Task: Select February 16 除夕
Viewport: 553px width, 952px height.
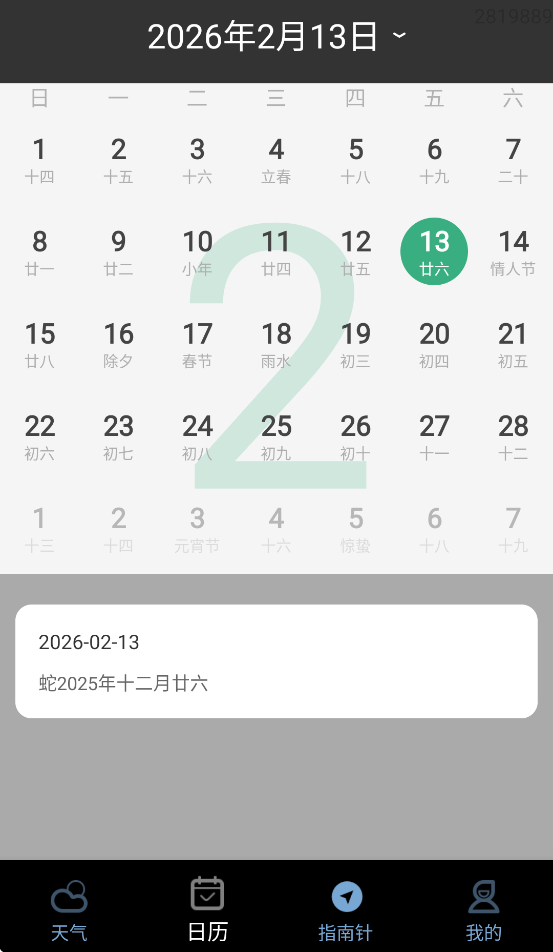Action: pyautogui.click(x=118, y=344)
